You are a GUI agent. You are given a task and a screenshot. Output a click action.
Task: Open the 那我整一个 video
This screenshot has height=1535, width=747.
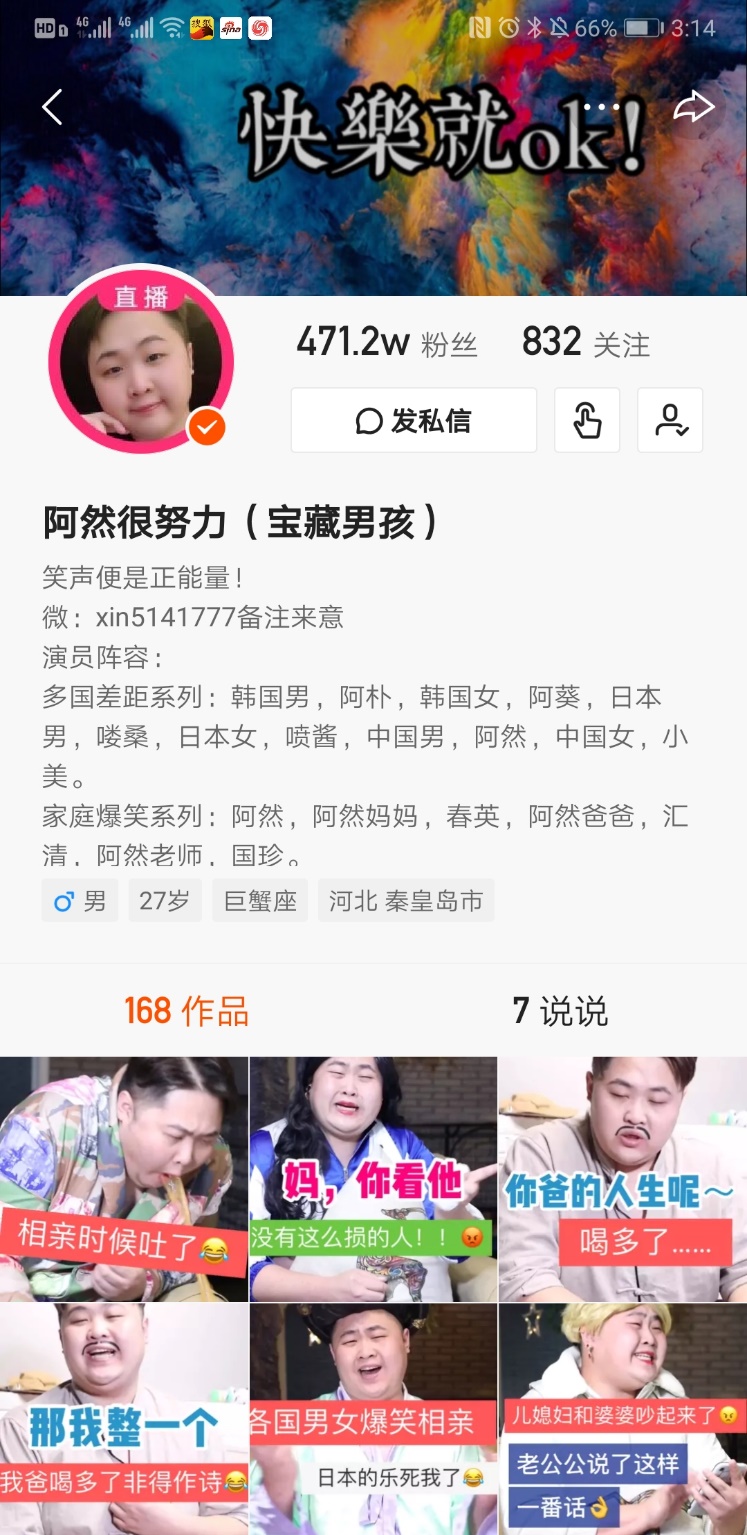[124, 1418]
